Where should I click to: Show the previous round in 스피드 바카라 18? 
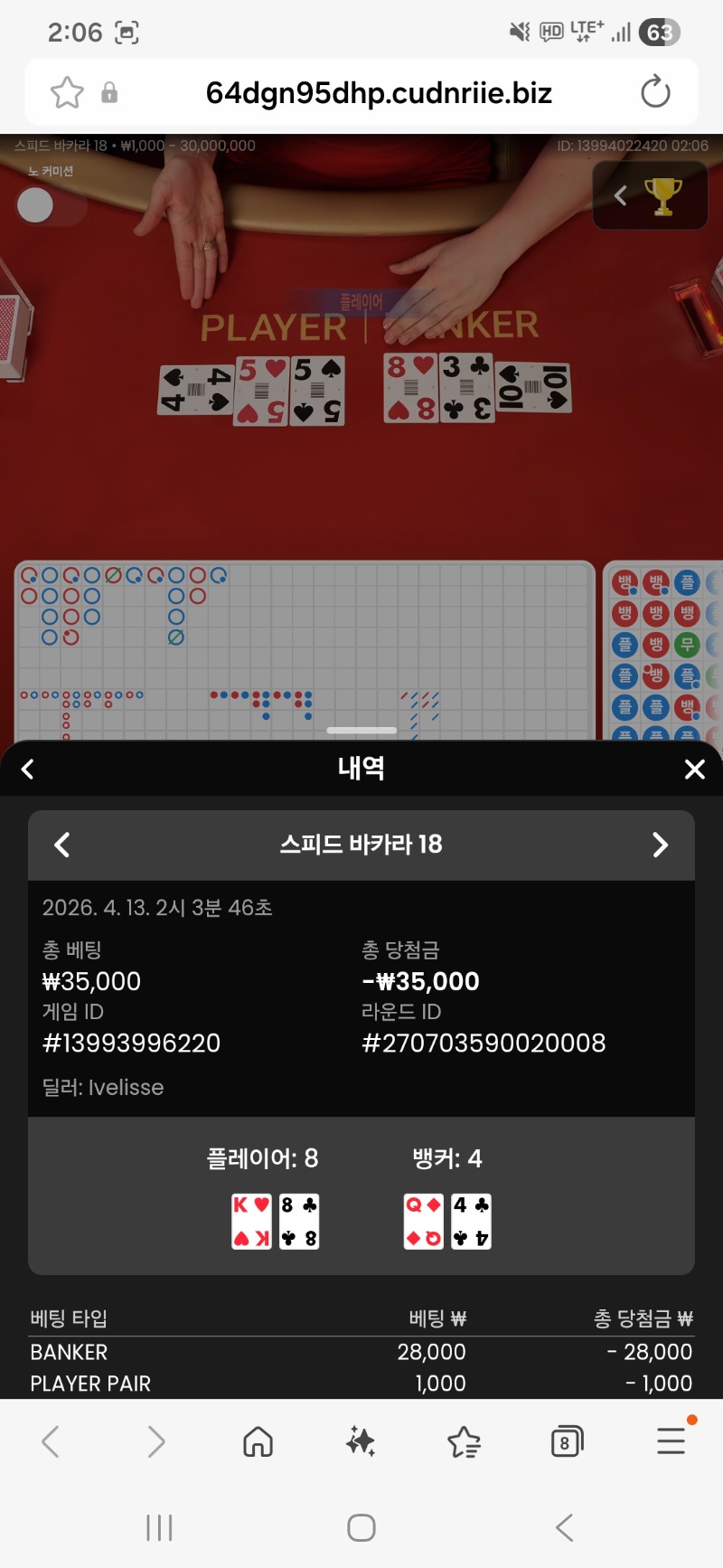62,845
